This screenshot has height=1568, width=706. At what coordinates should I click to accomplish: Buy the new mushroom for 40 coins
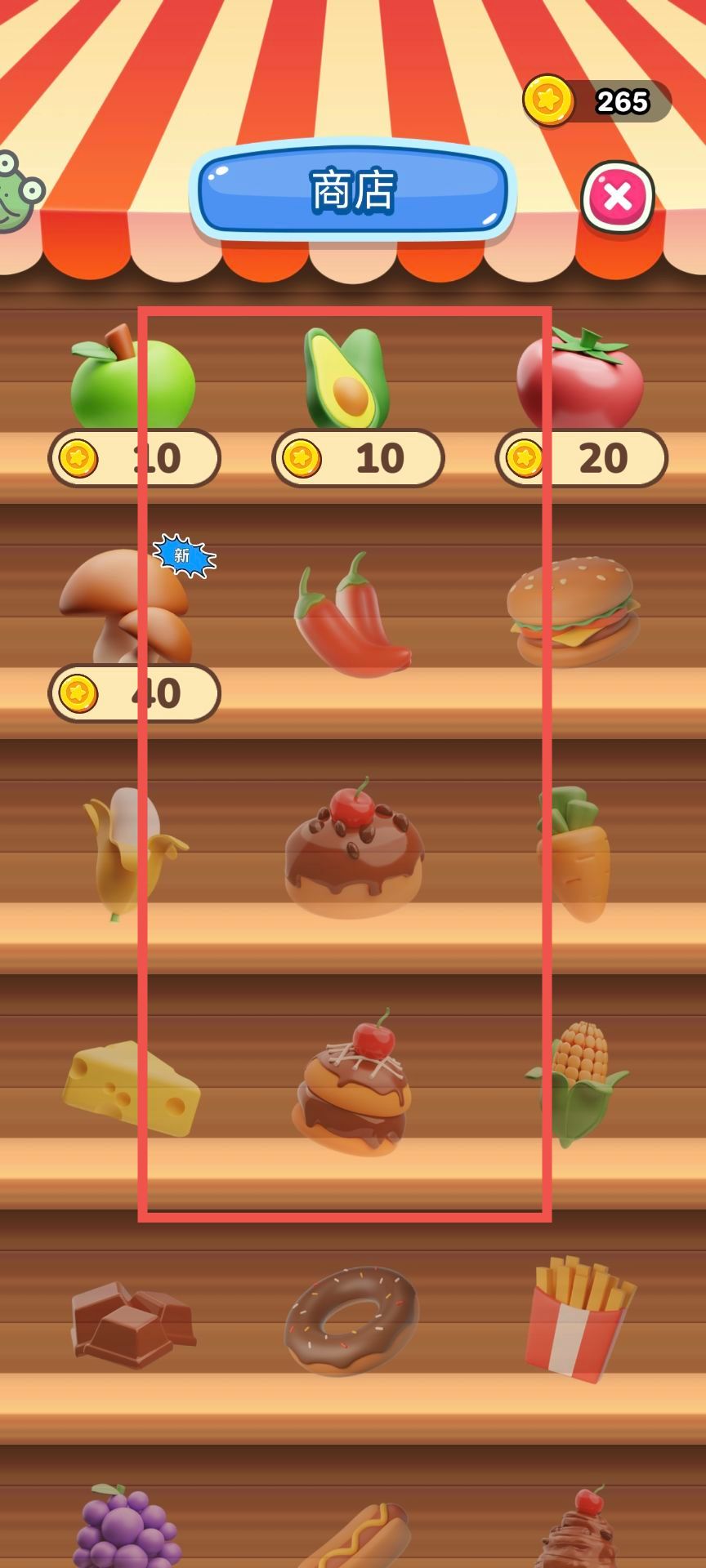(x=134, y=693)
